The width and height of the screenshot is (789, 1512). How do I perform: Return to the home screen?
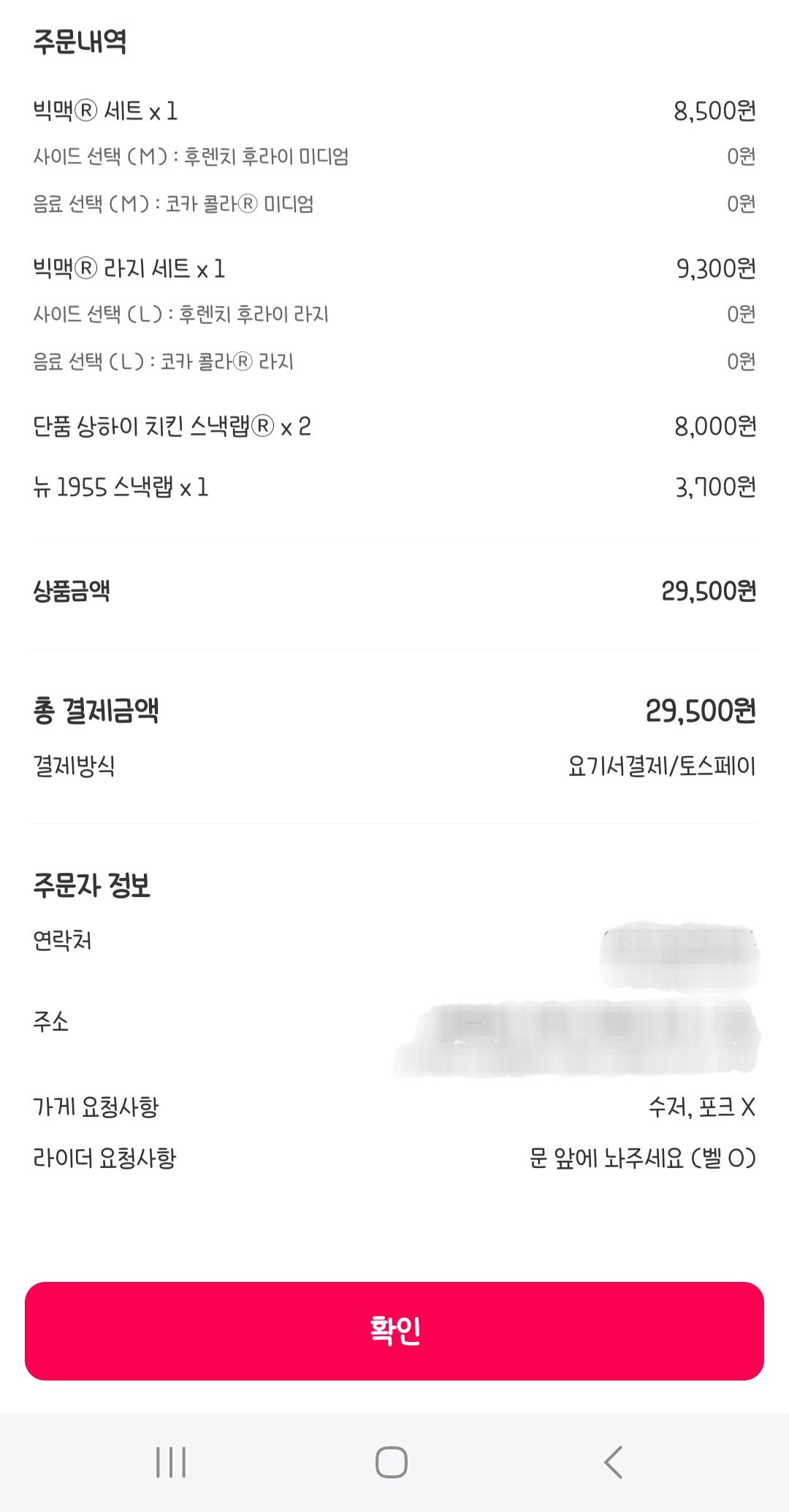(392, 1462)
